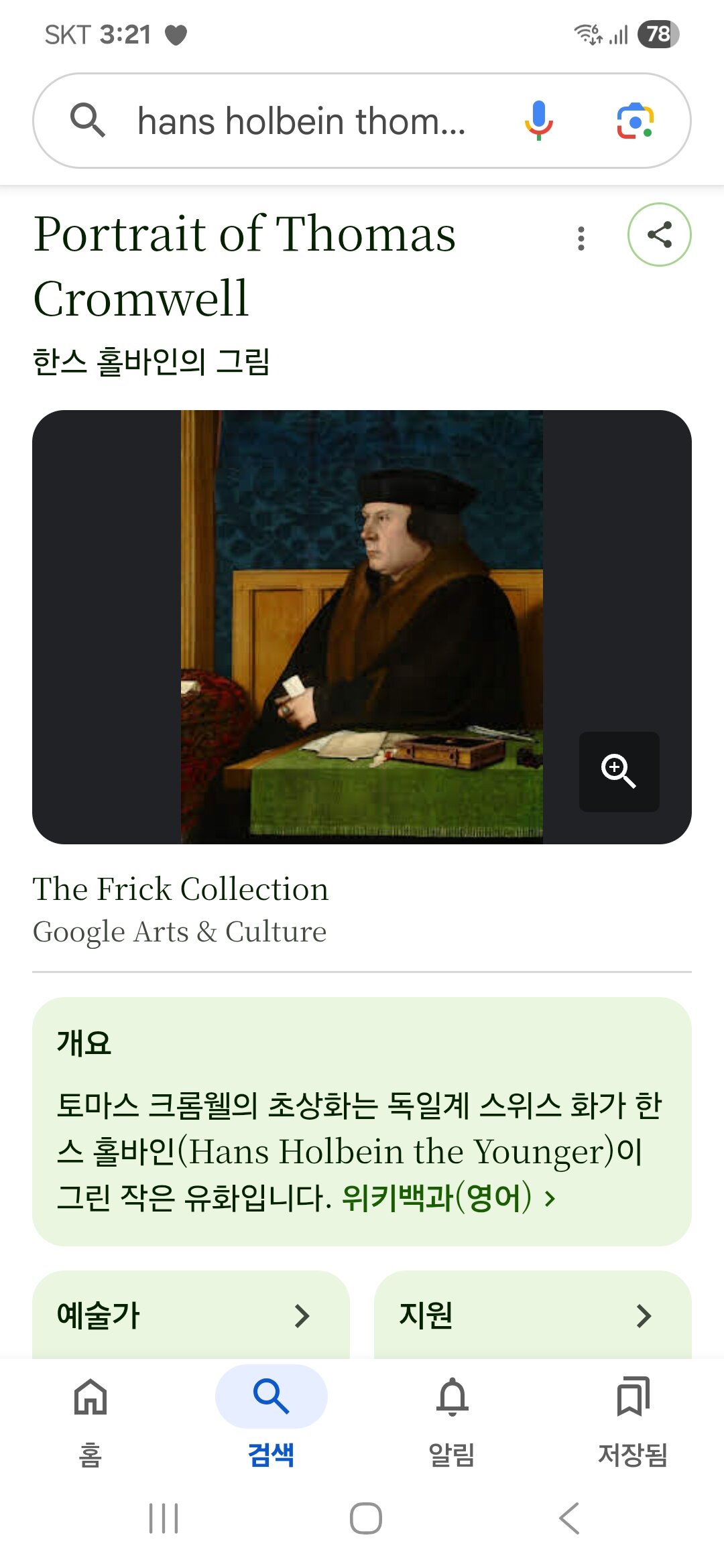Tap the battery indicator showing 78

point(659,35)
